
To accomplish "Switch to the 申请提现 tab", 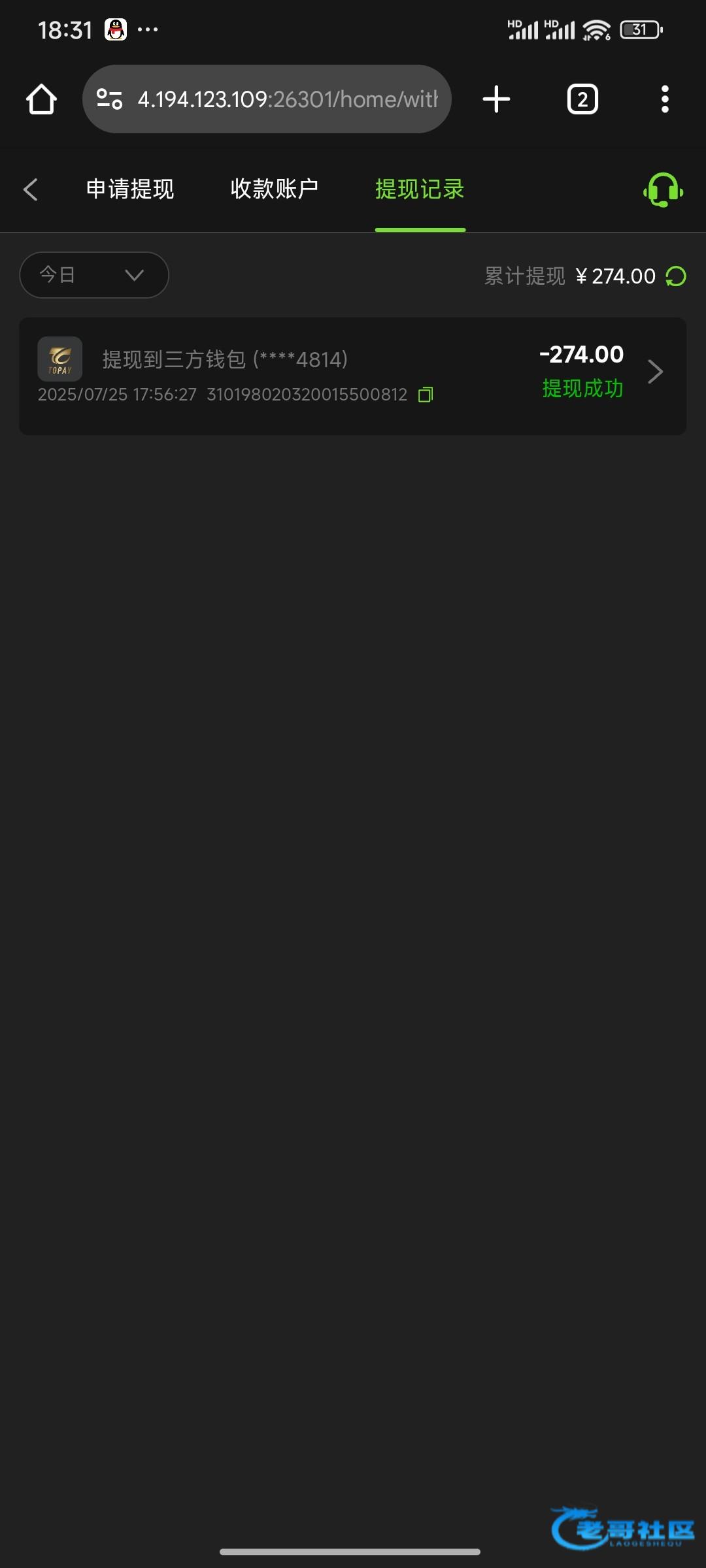I will point(130,189).
